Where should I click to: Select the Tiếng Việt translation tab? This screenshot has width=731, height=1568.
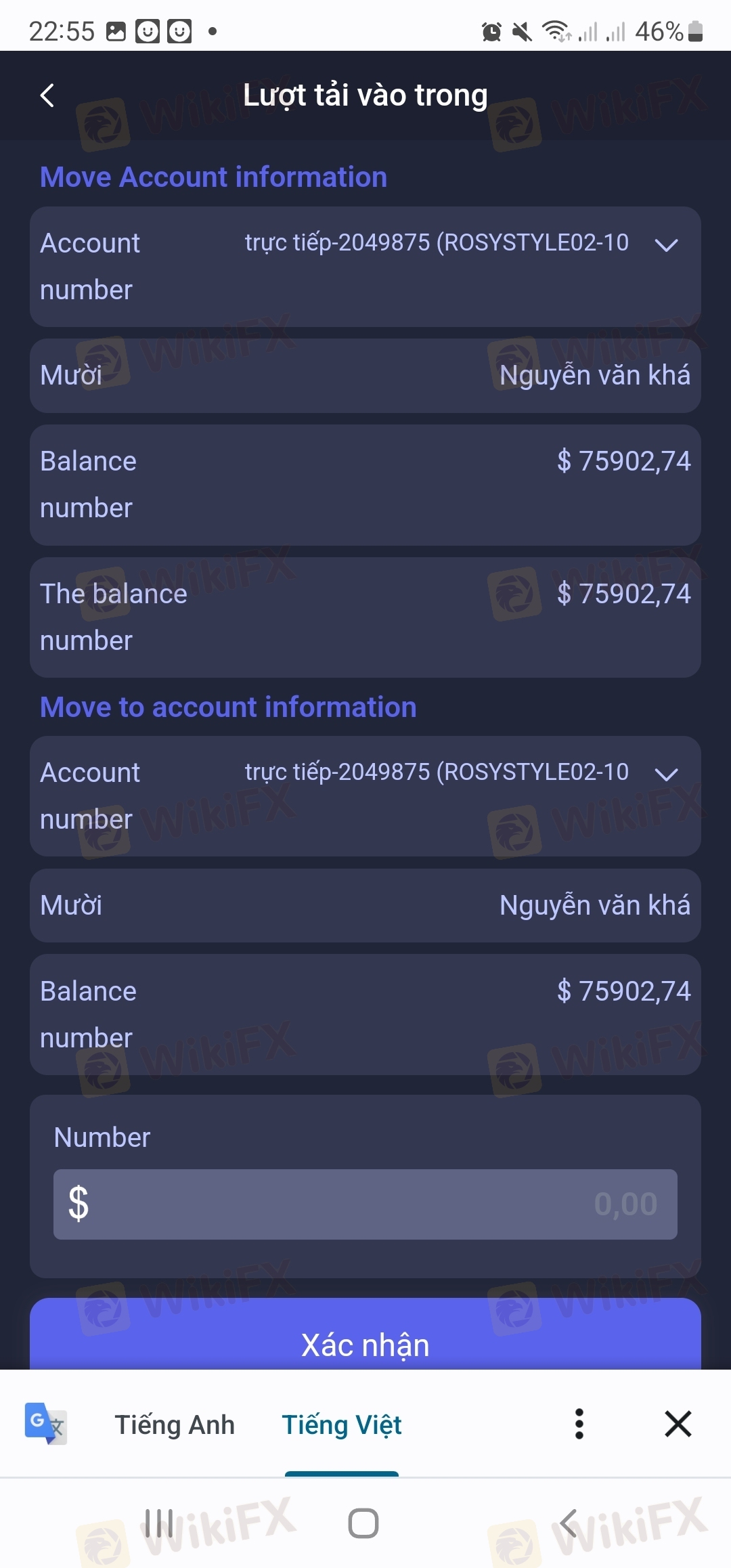[342, 1424]
